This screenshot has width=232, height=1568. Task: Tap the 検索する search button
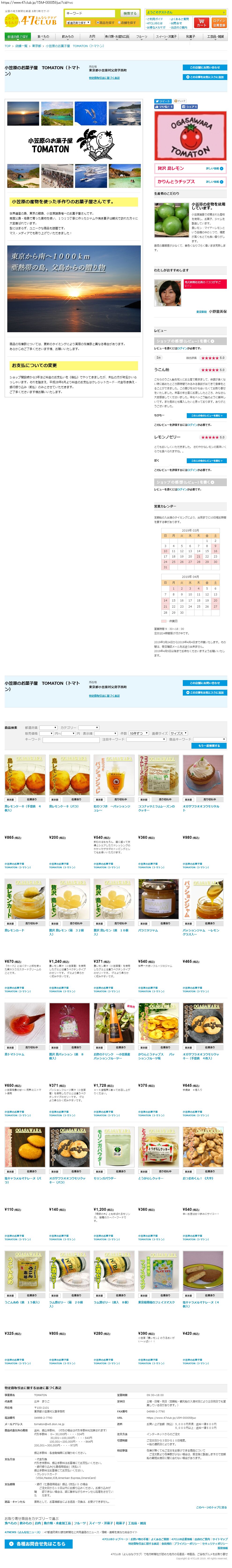tap(130, 13)
